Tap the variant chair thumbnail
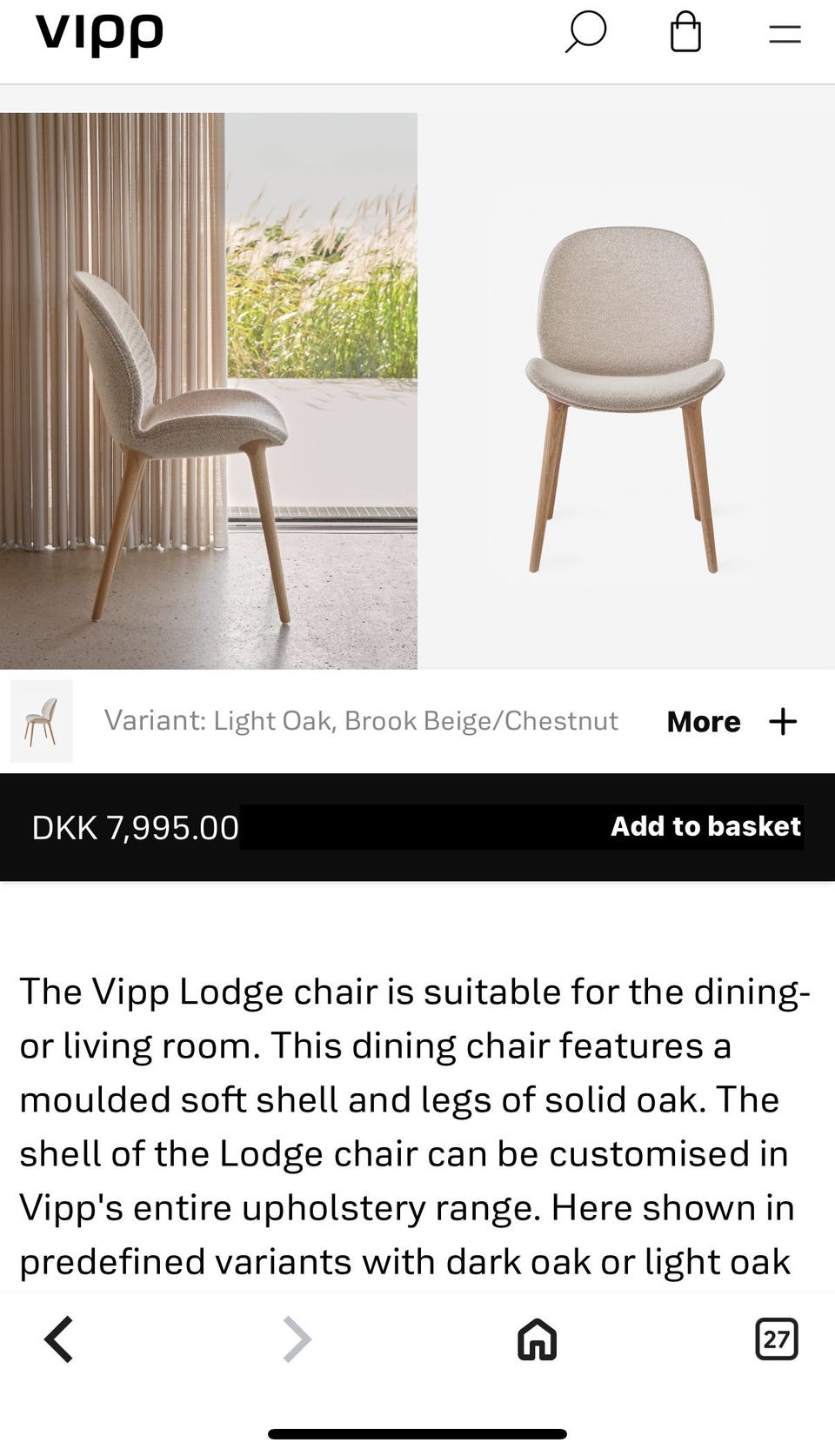 pyautogui.click(x=42, y=722)
